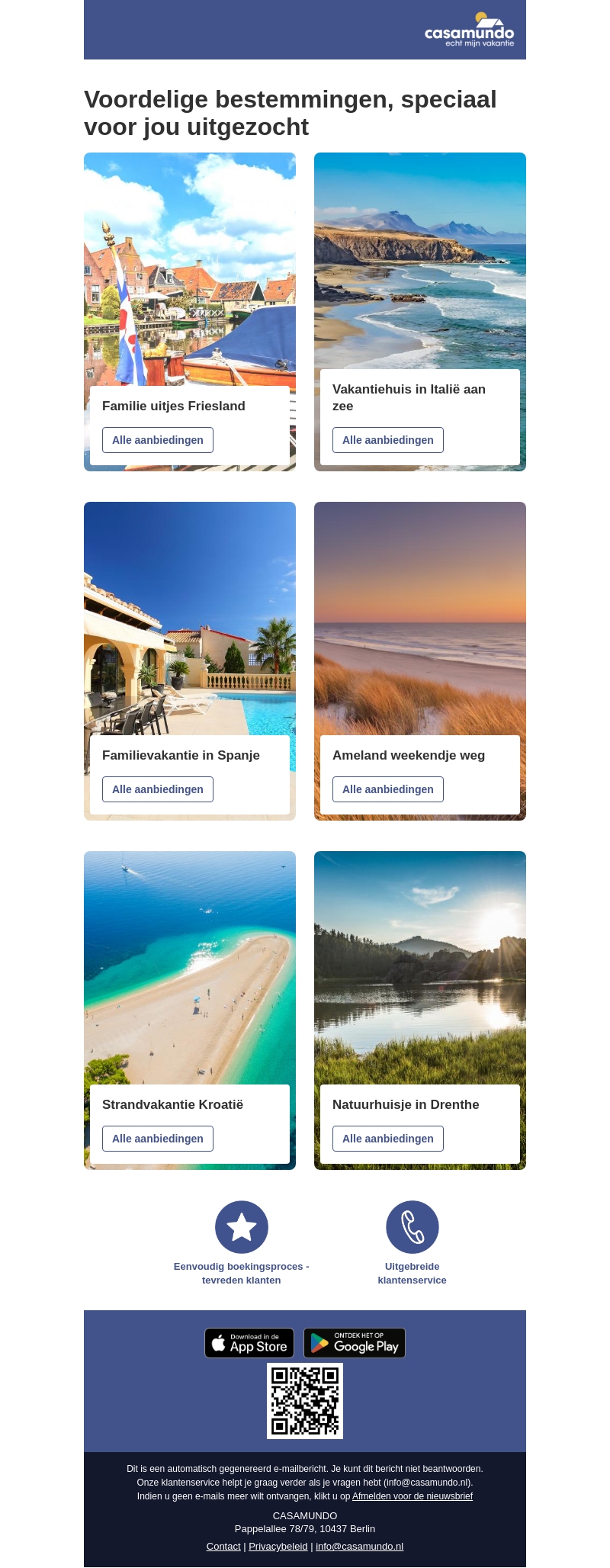Image resolution: width=610 pixels, height=1568 pixels.
Task: View Alle aanbiedingen for Familievakantie in Spanje
Action: 158,789
